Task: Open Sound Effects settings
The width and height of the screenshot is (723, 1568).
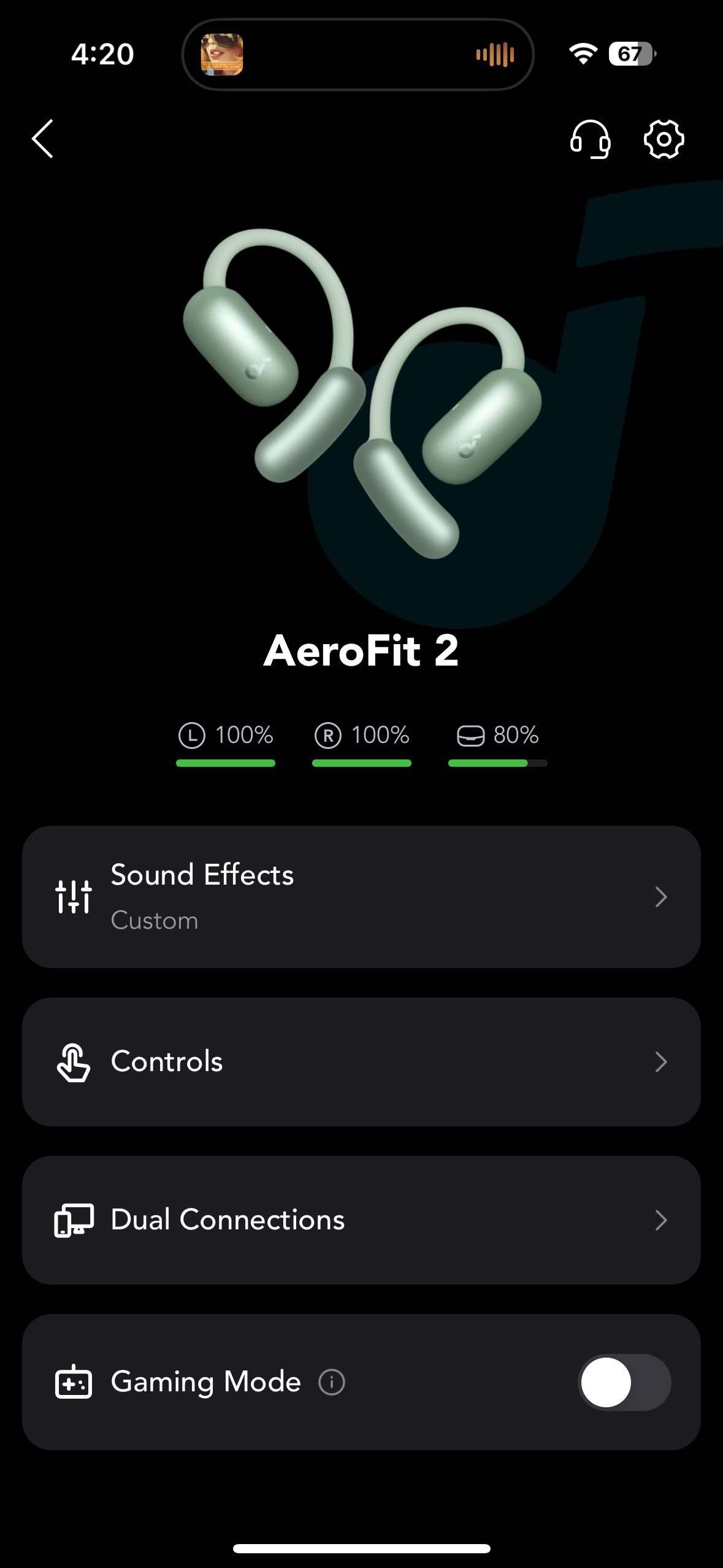Action: coord(361,896)
